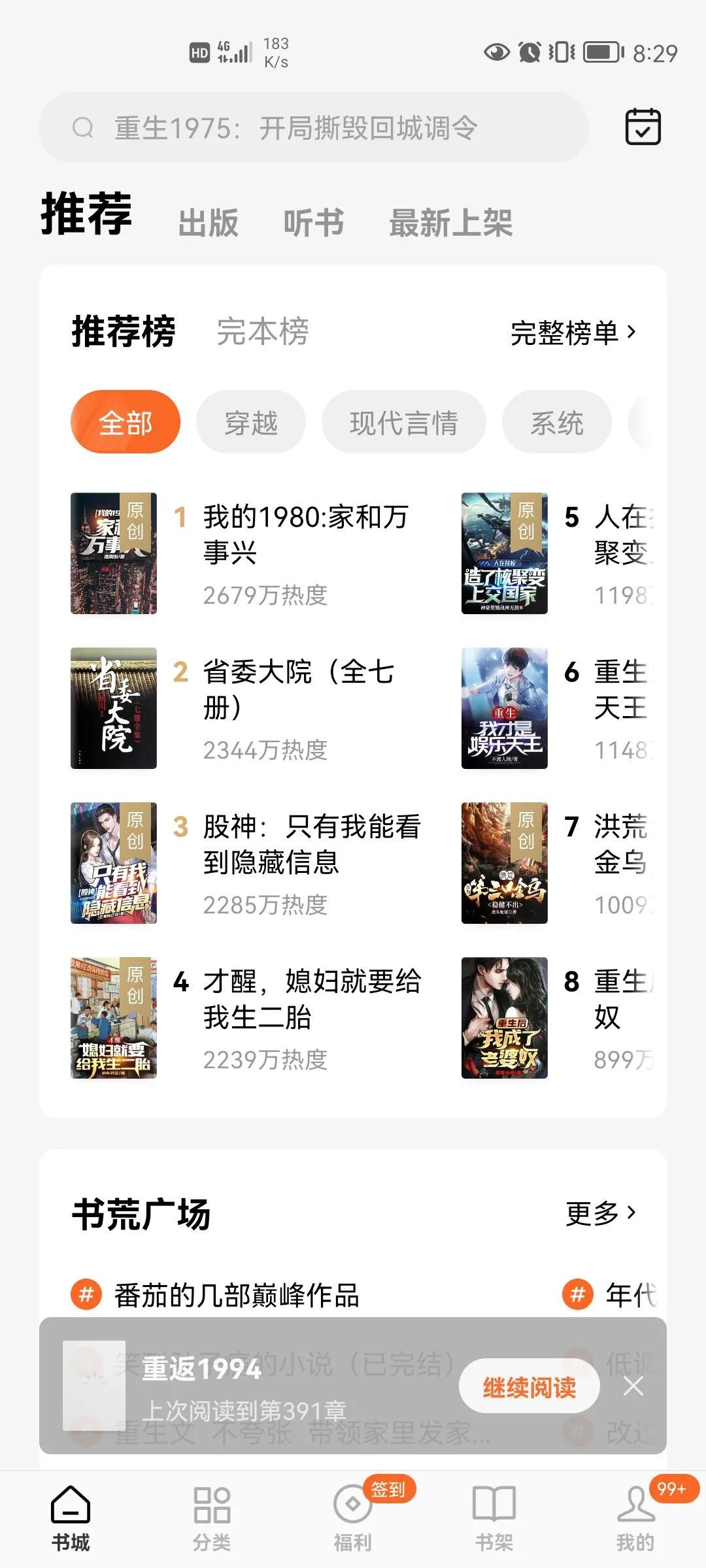
Task: Switch to the 听书 tab
Action: [x=313, y=223]
